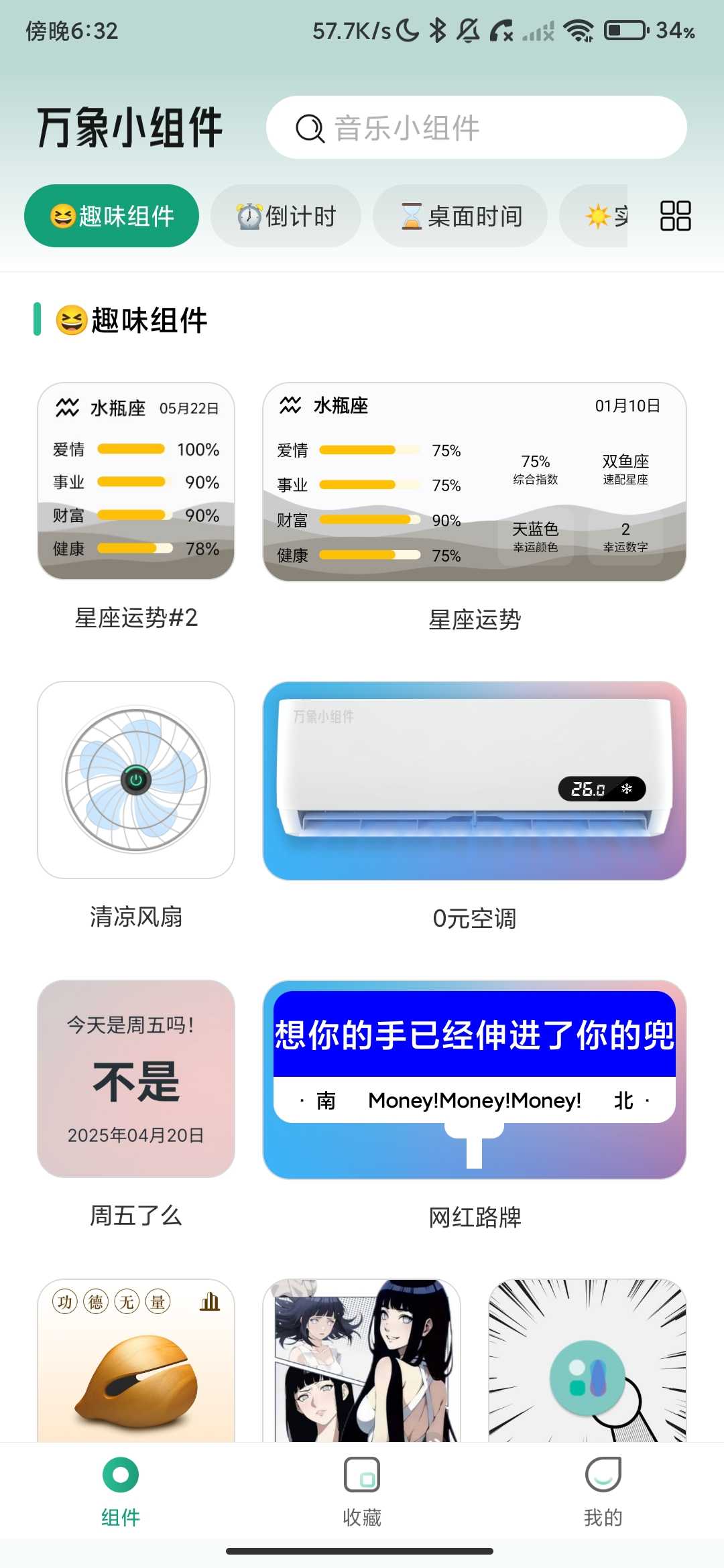This screenshot has height=1568, width=724.
Task: Open the anime girl comic widget
Action: (361, 1360)
